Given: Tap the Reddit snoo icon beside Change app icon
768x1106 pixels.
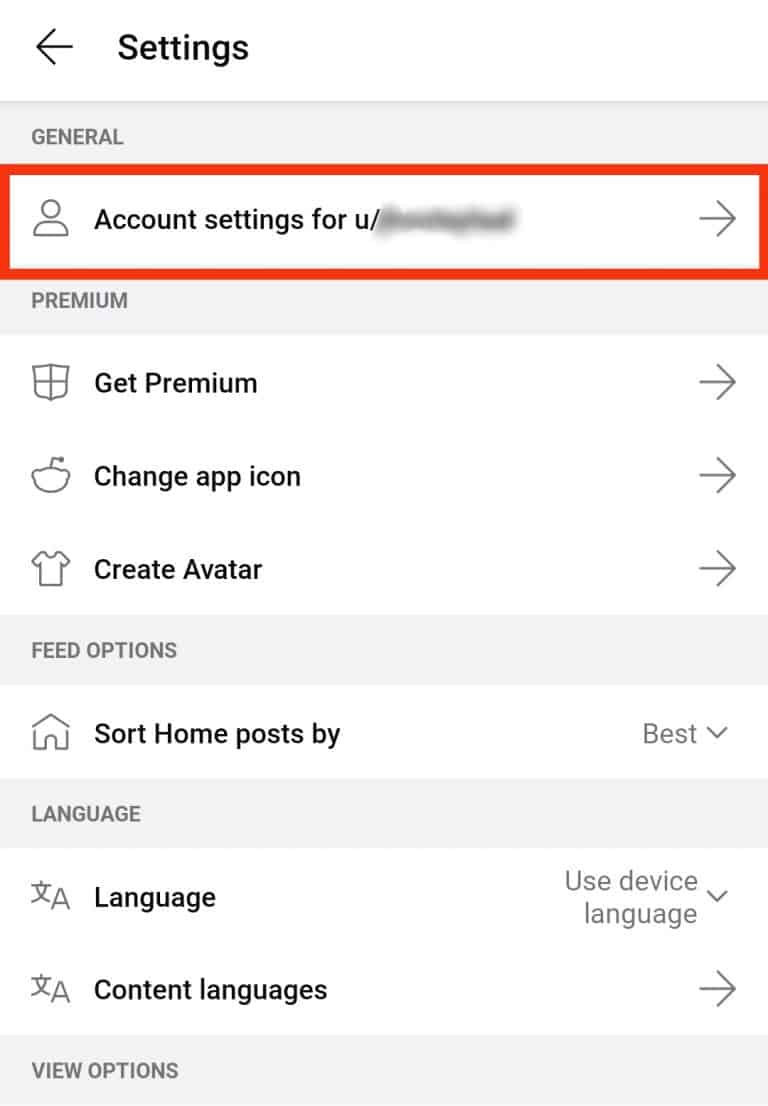Looking at the screenshot, I should coord(51,476).
